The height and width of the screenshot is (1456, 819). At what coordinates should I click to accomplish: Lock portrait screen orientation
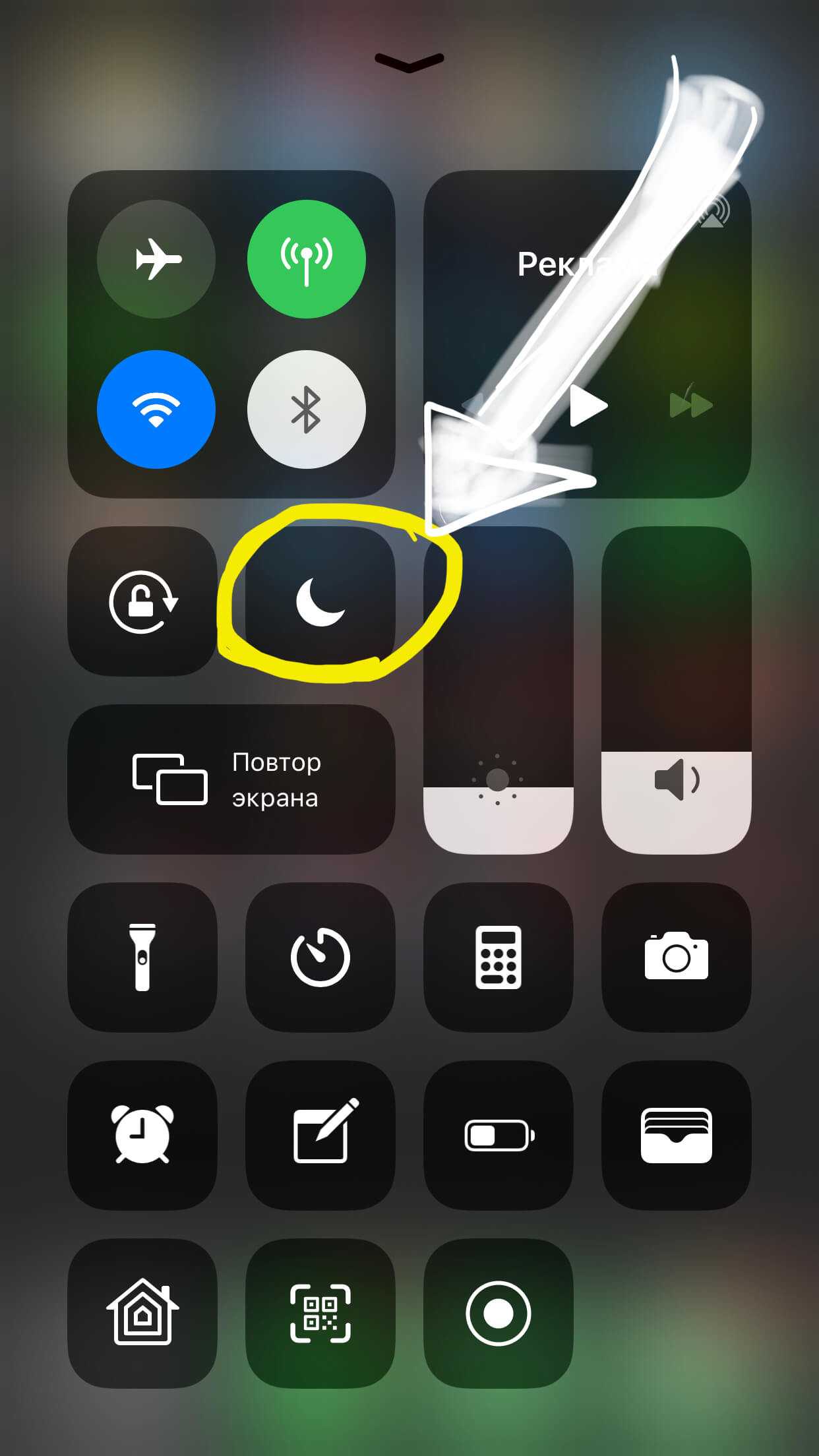(142, 601)
